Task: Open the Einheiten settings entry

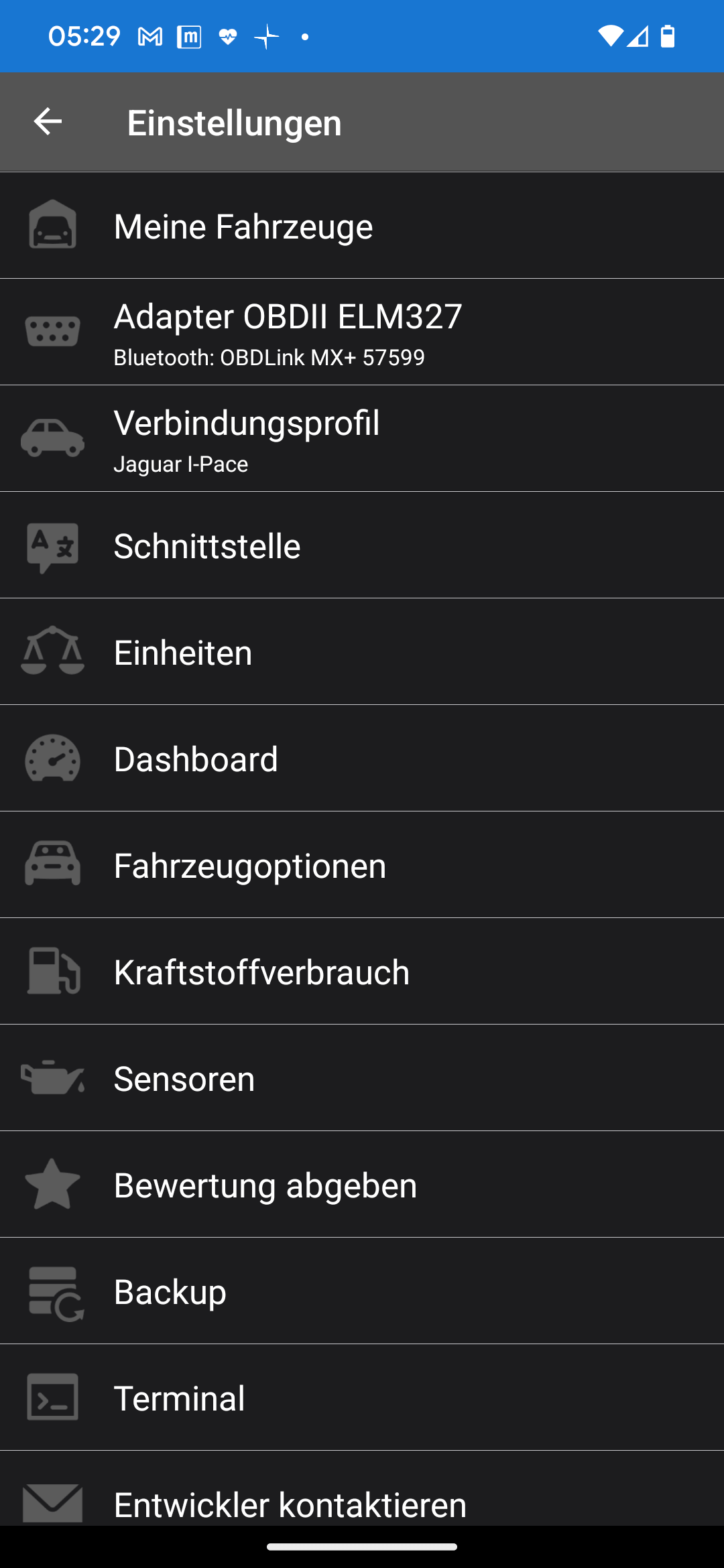Action: [362, 651]
